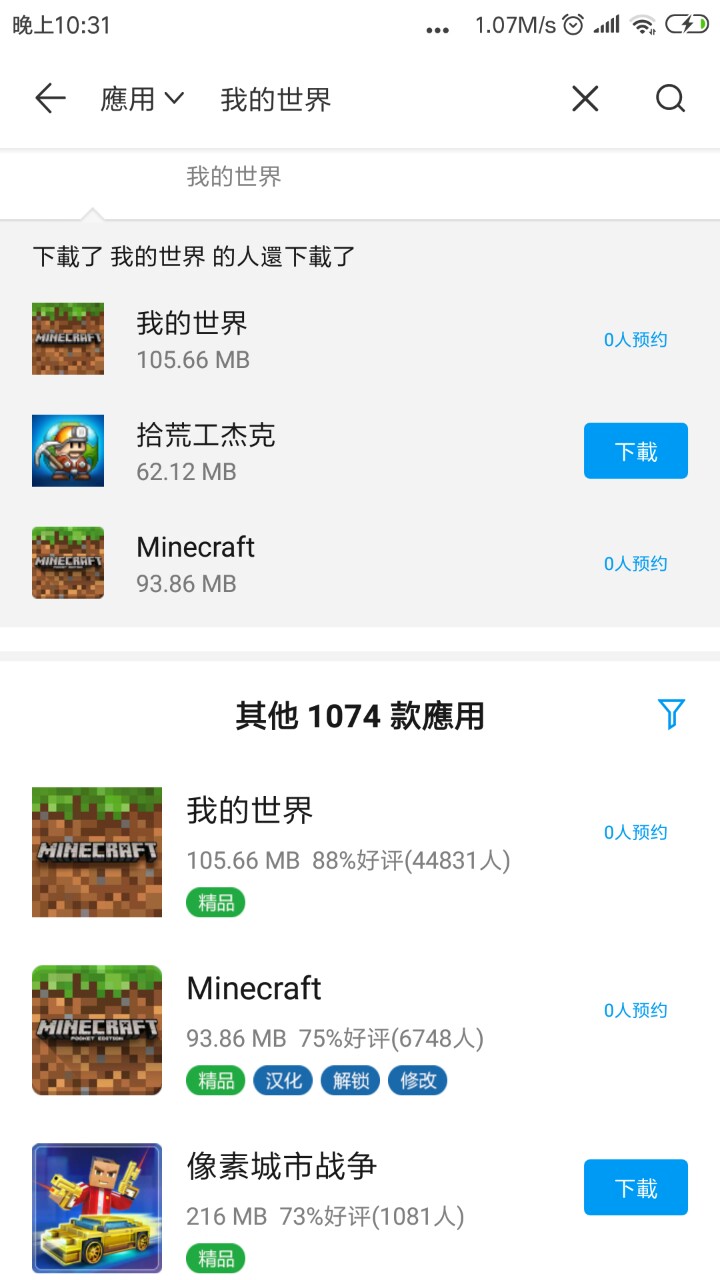Download 拾荒工杰克 app

pyautogui.click(x=635, y=451)
